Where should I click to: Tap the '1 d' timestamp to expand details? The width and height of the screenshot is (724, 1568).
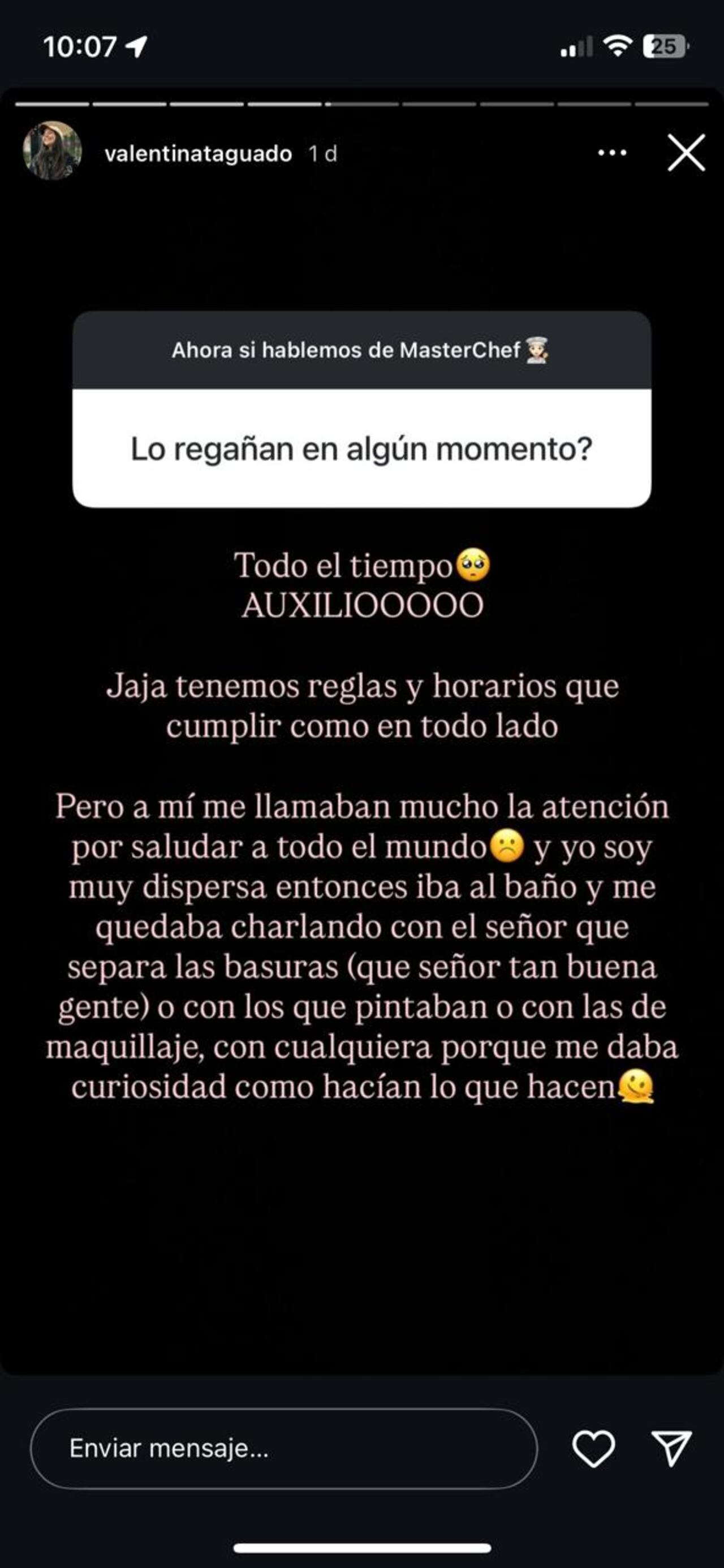click(324, 154)
